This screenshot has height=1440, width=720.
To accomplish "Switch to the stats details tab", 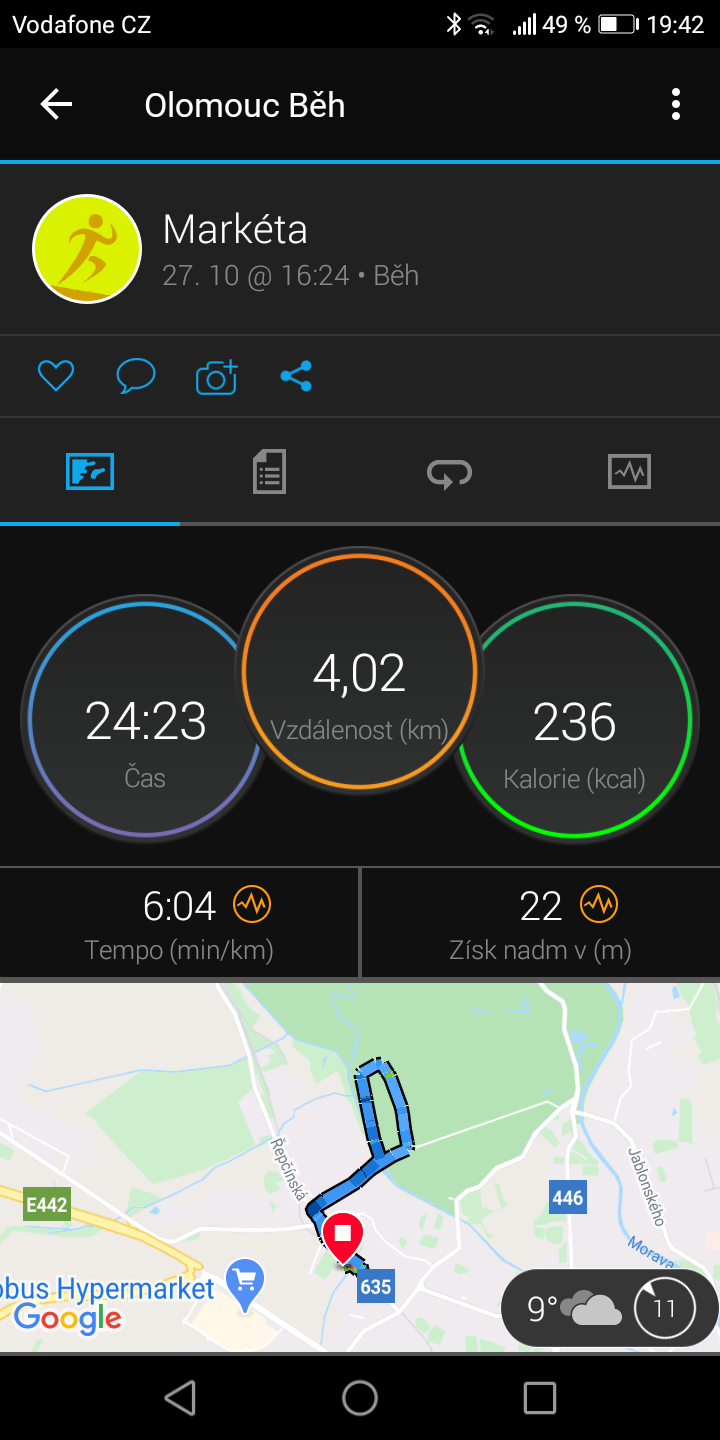I will pos(269,471).
